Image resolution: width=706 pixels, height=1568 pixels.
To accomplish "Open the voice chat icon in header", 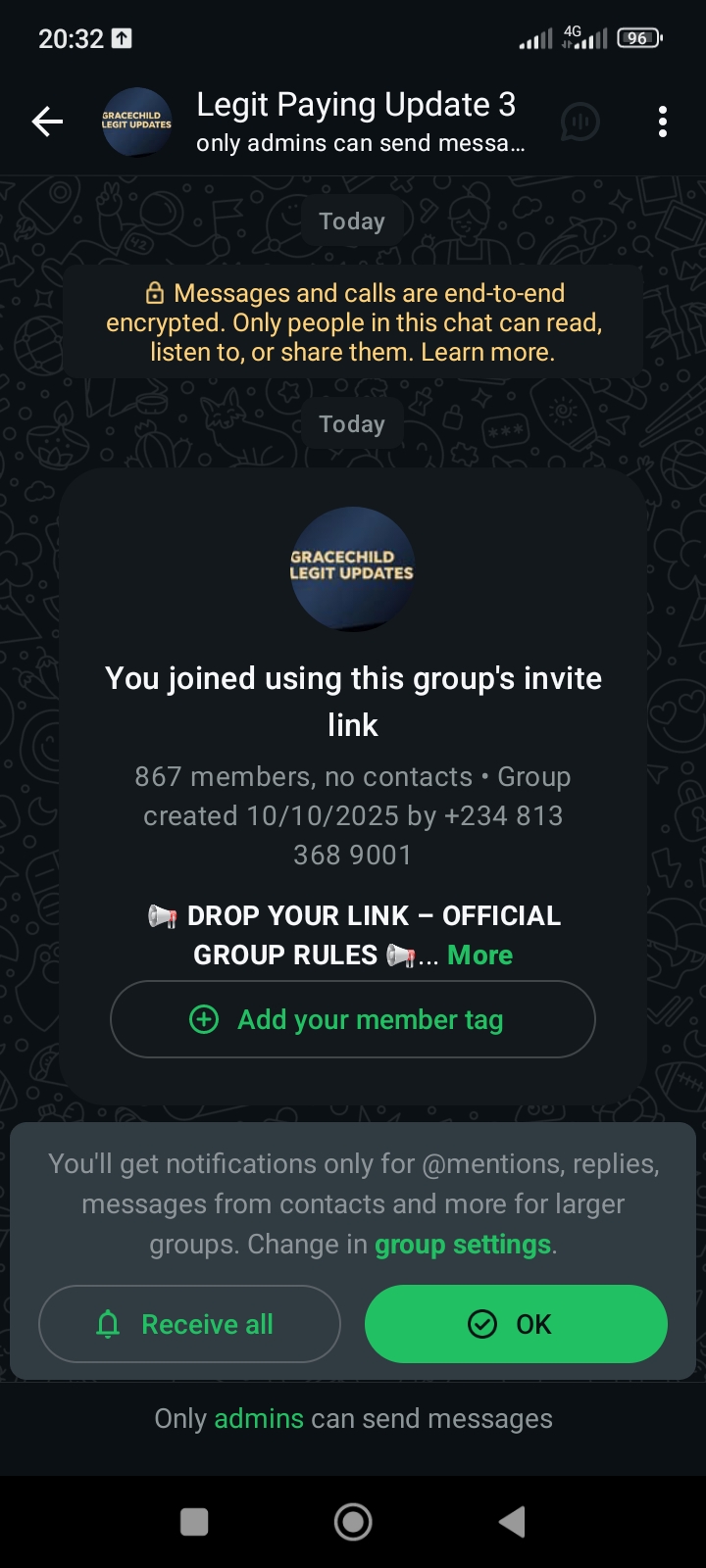I will (x=580, y=122).
